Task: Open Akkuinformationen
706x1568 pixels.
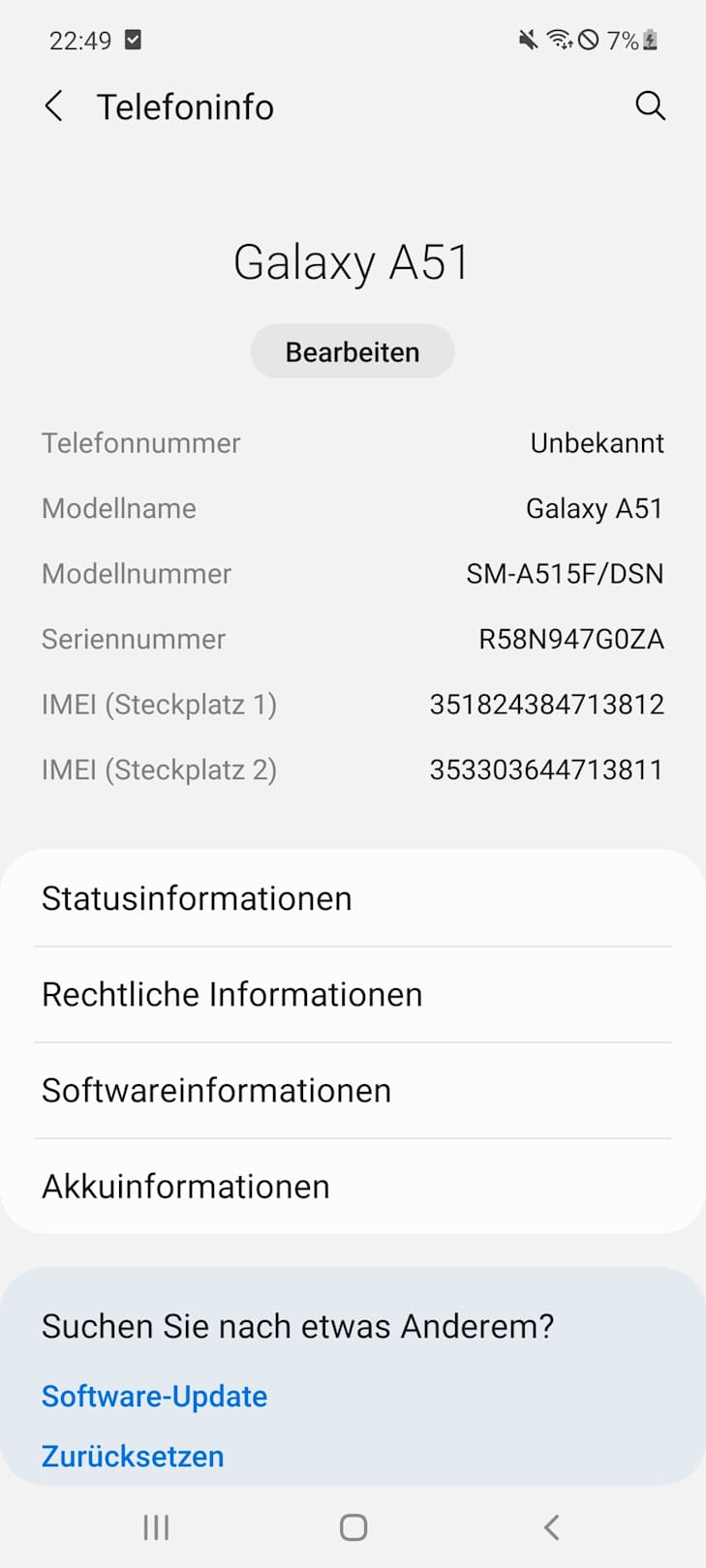Action: click(x=353, y=1186)
